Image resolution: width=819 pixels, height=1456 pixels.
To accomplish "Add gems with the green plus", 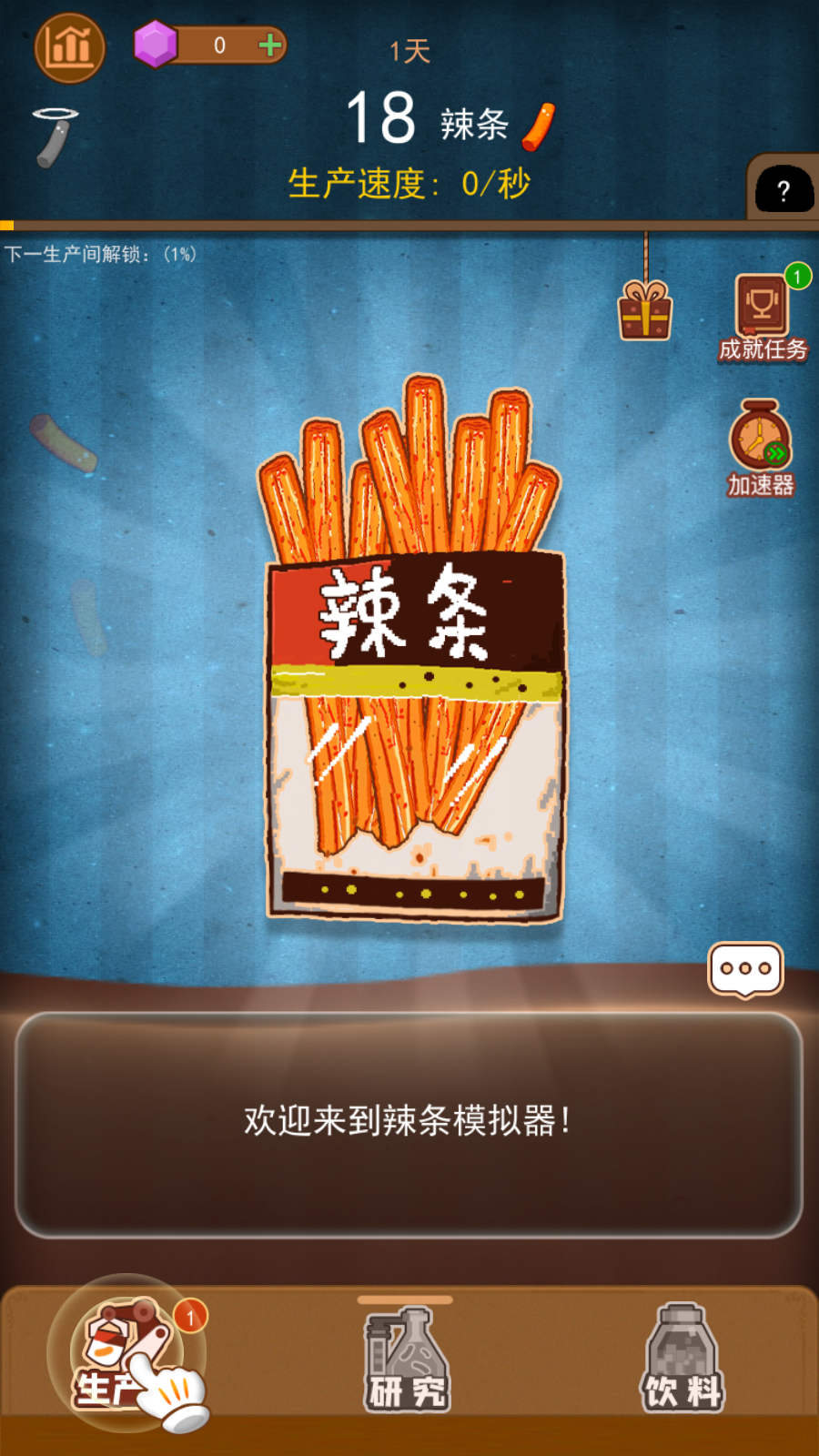I will point(269,45).
